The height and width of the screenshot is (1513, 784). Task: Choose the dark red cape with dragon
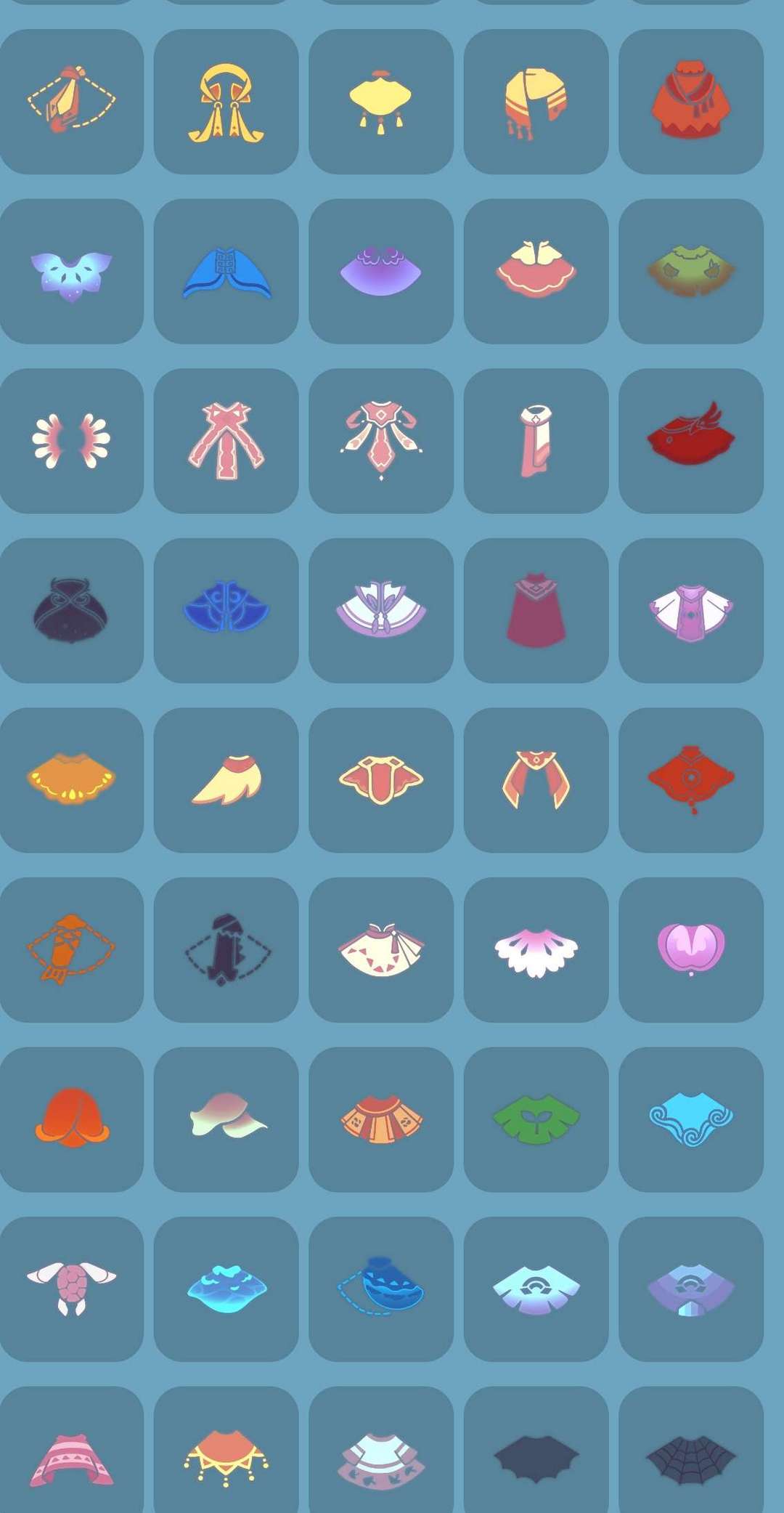[x=691, y=441]
